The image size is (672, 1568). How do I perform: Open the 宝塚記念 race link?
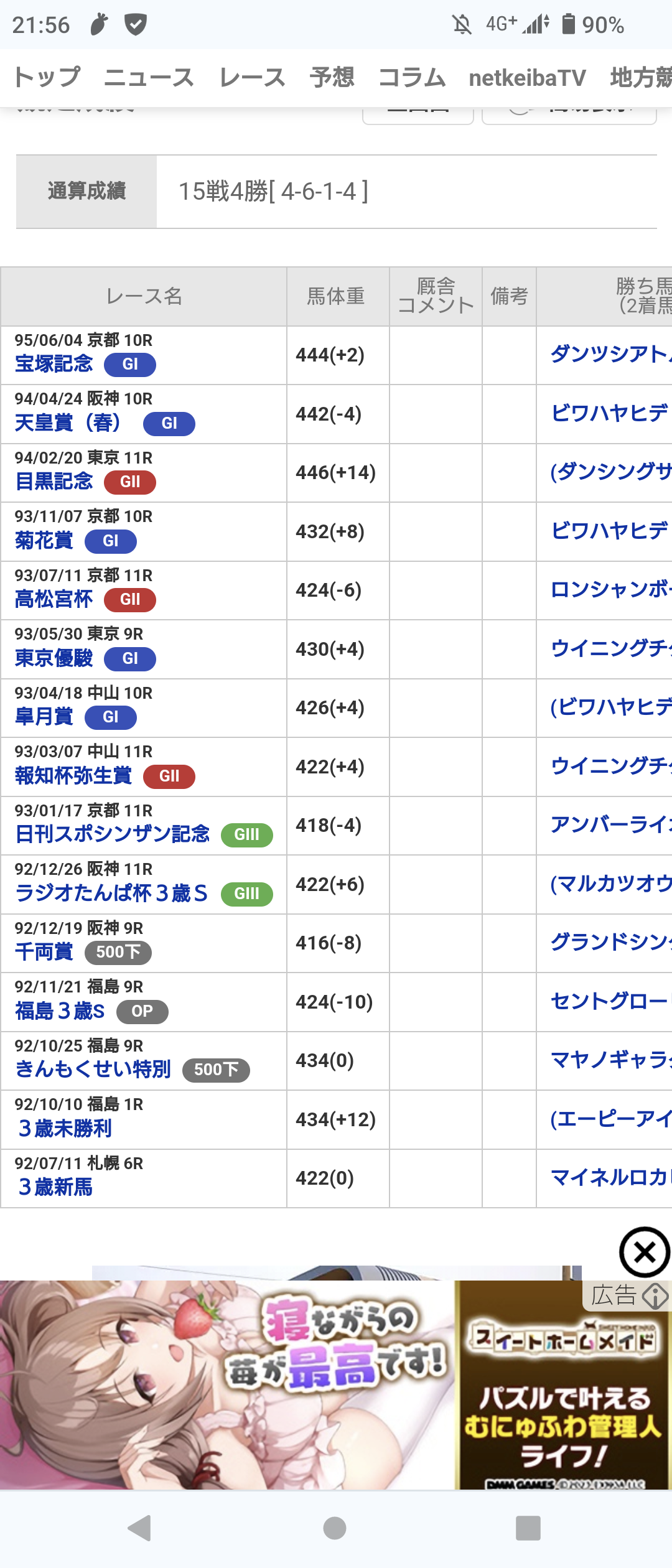pos(54,364)
